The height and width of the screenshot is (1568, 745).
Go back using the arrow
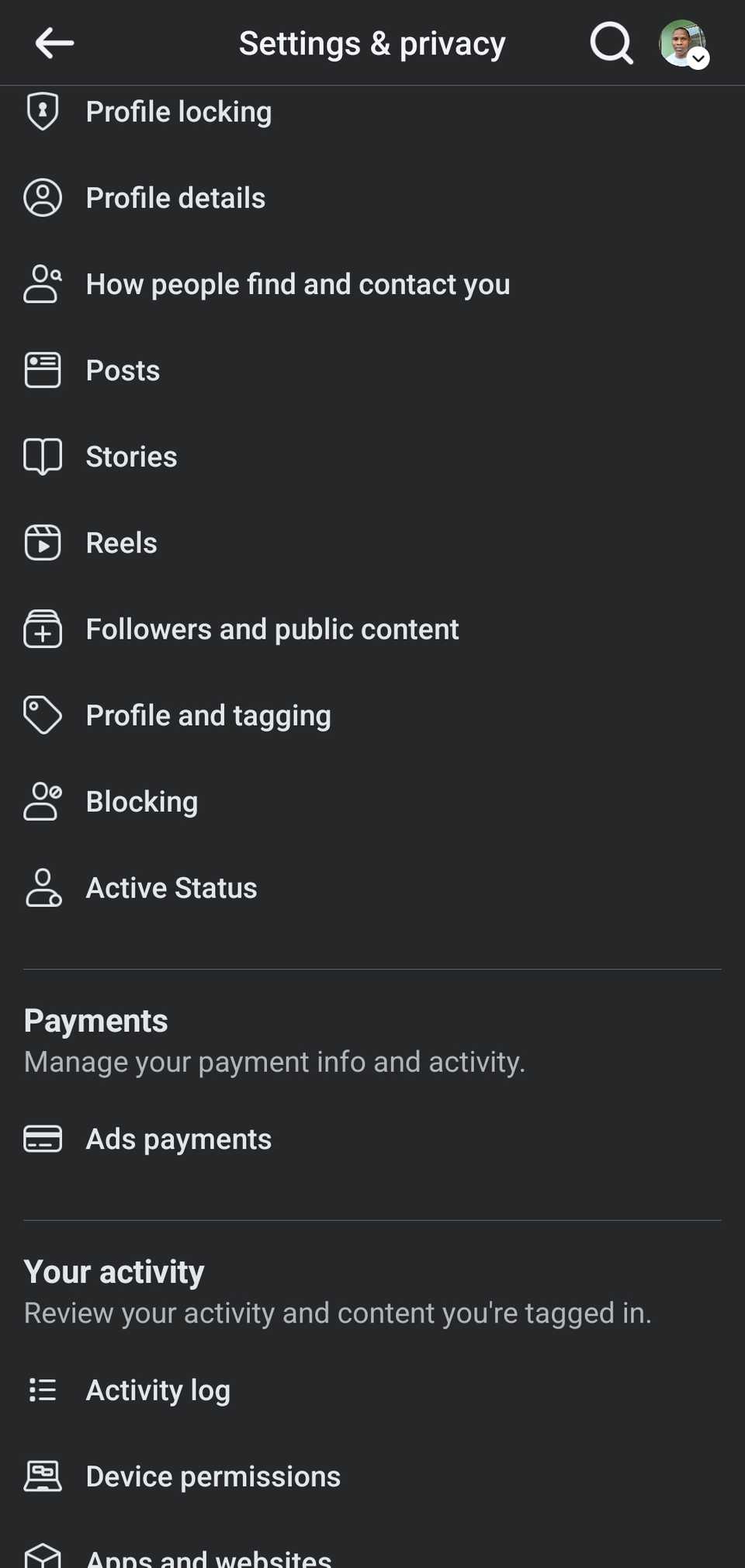coord(53,43)
